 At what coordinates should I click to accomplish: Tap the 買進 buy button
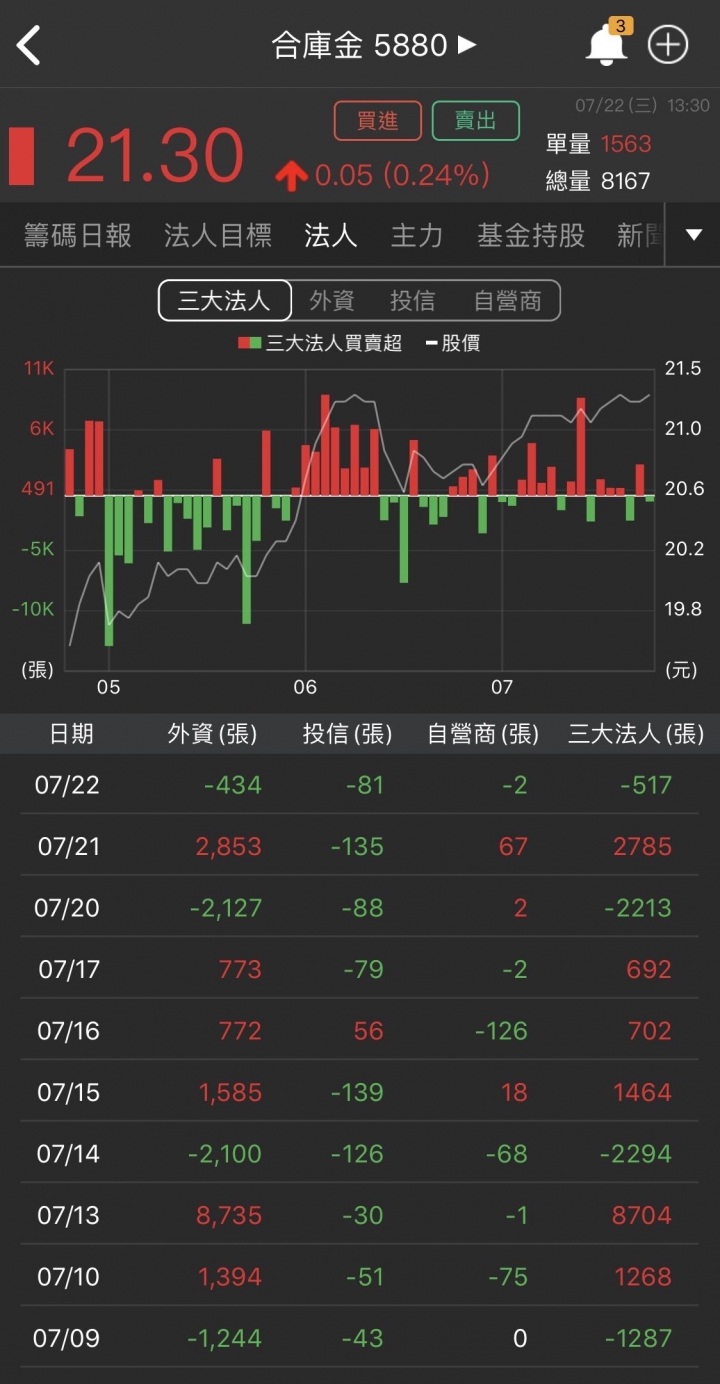378,121
